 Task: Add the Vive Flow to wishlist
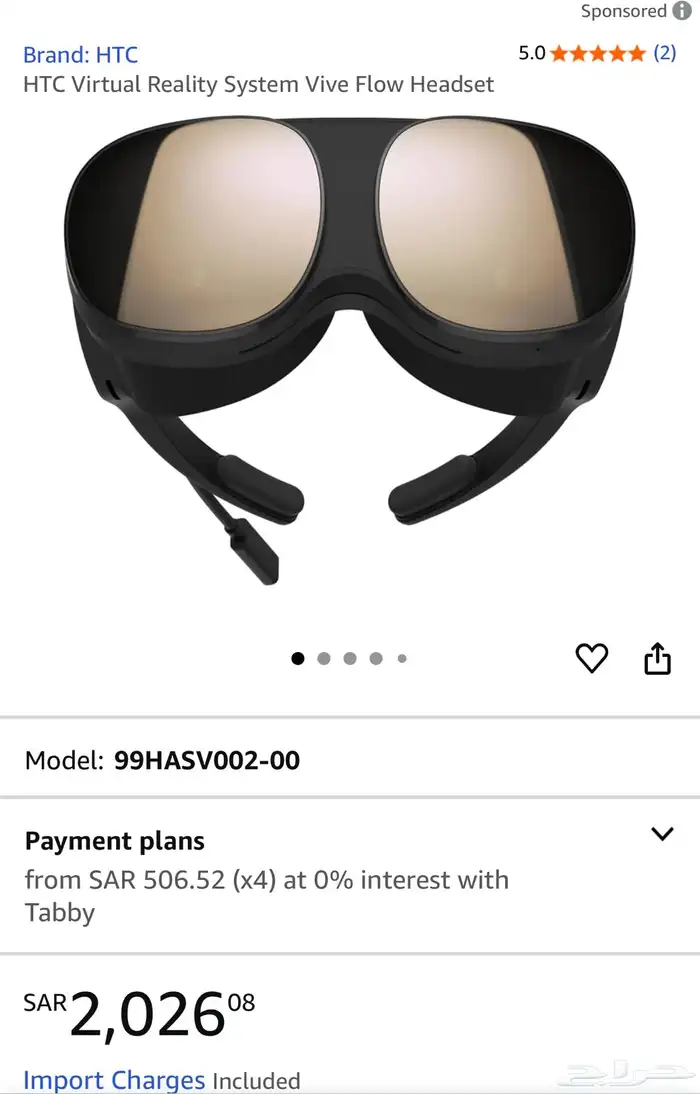(592, 658)
